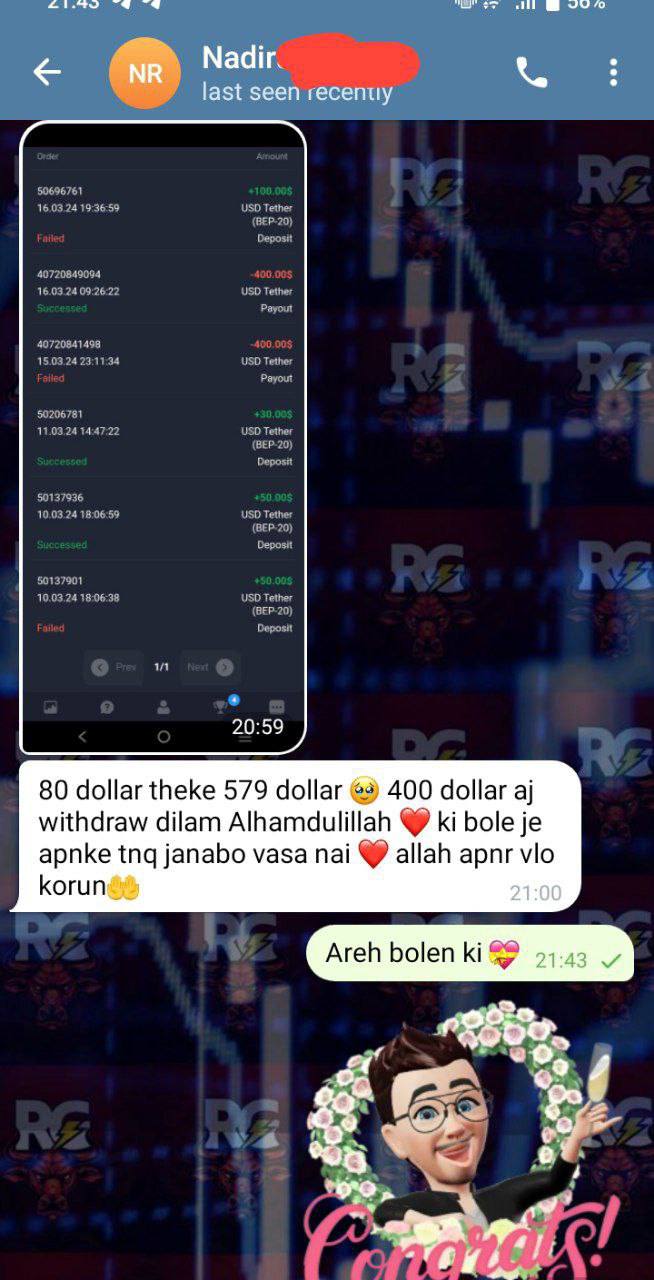Open the chat overflow menu

pyautogui.click(x=613, y=72)
